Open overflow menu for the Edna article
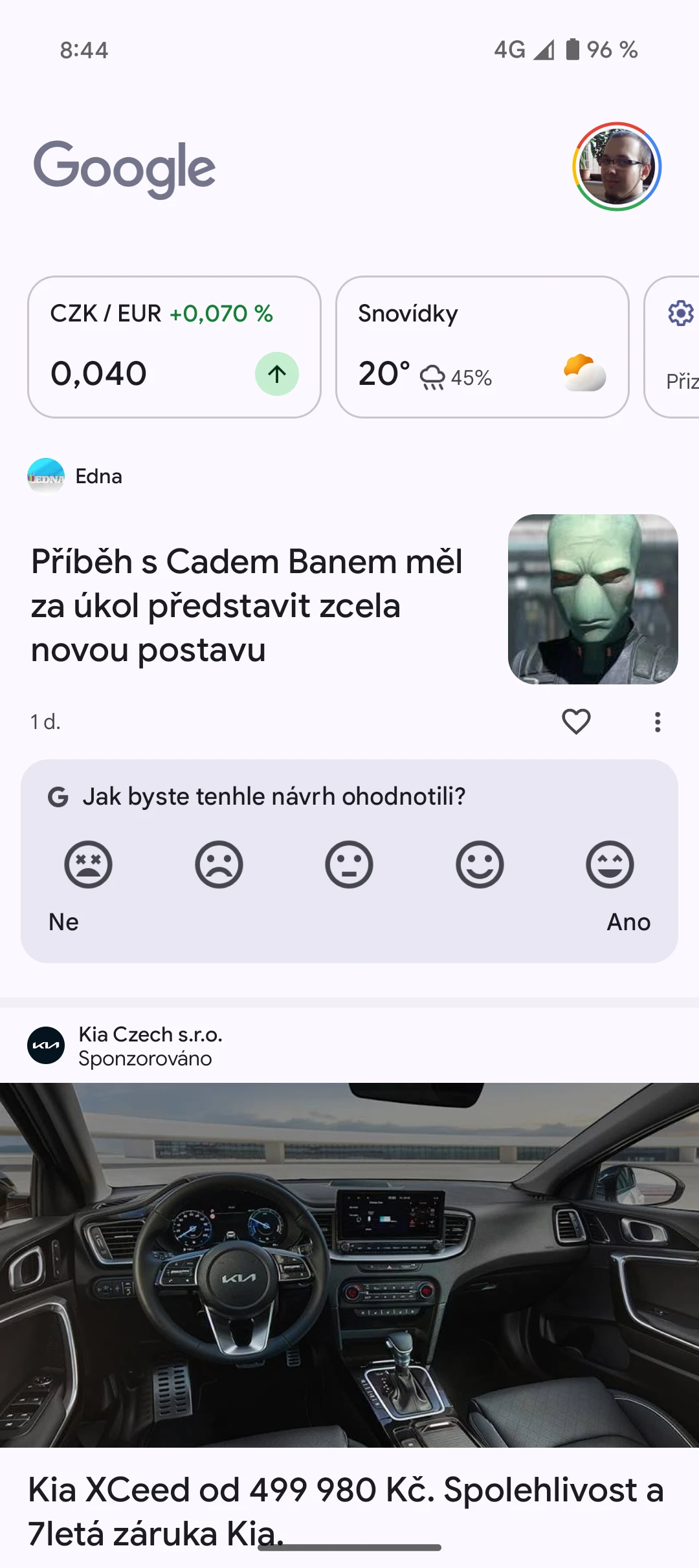Screen dimensions: 699x1568 [658, 722]
